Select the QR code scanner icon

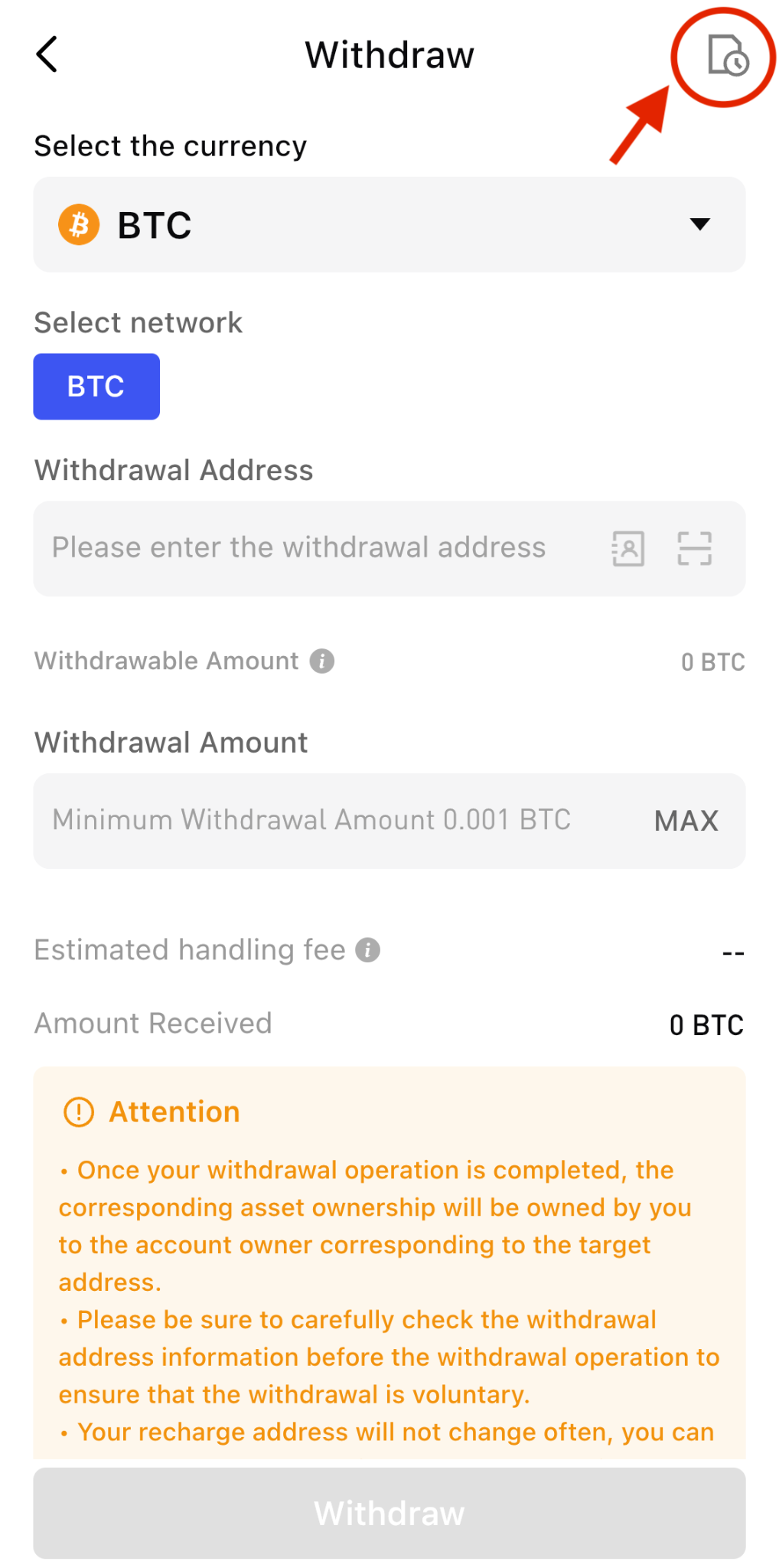tap(695, 547)
